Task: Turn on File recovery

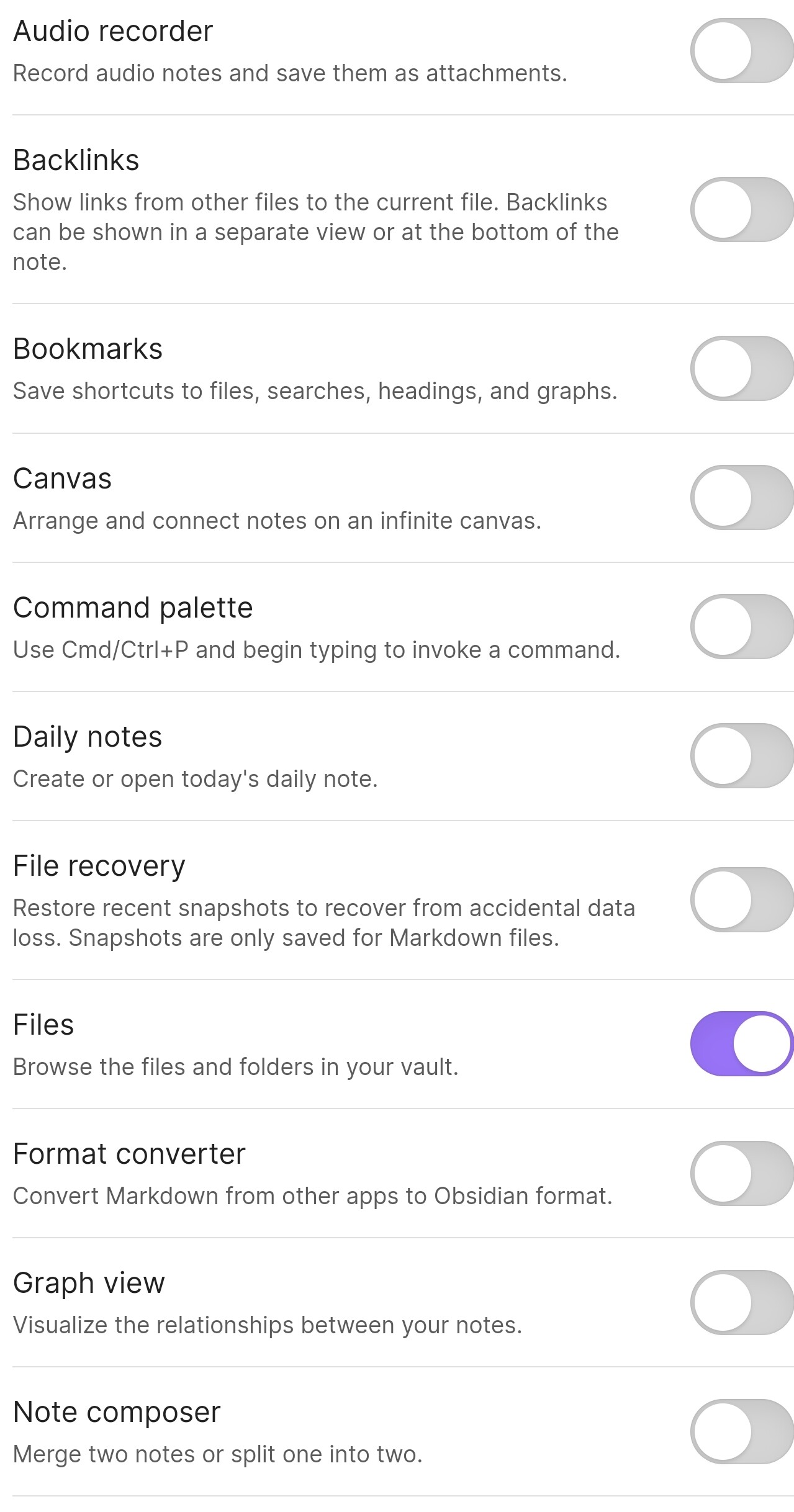Action: click(x=742, y=900)
